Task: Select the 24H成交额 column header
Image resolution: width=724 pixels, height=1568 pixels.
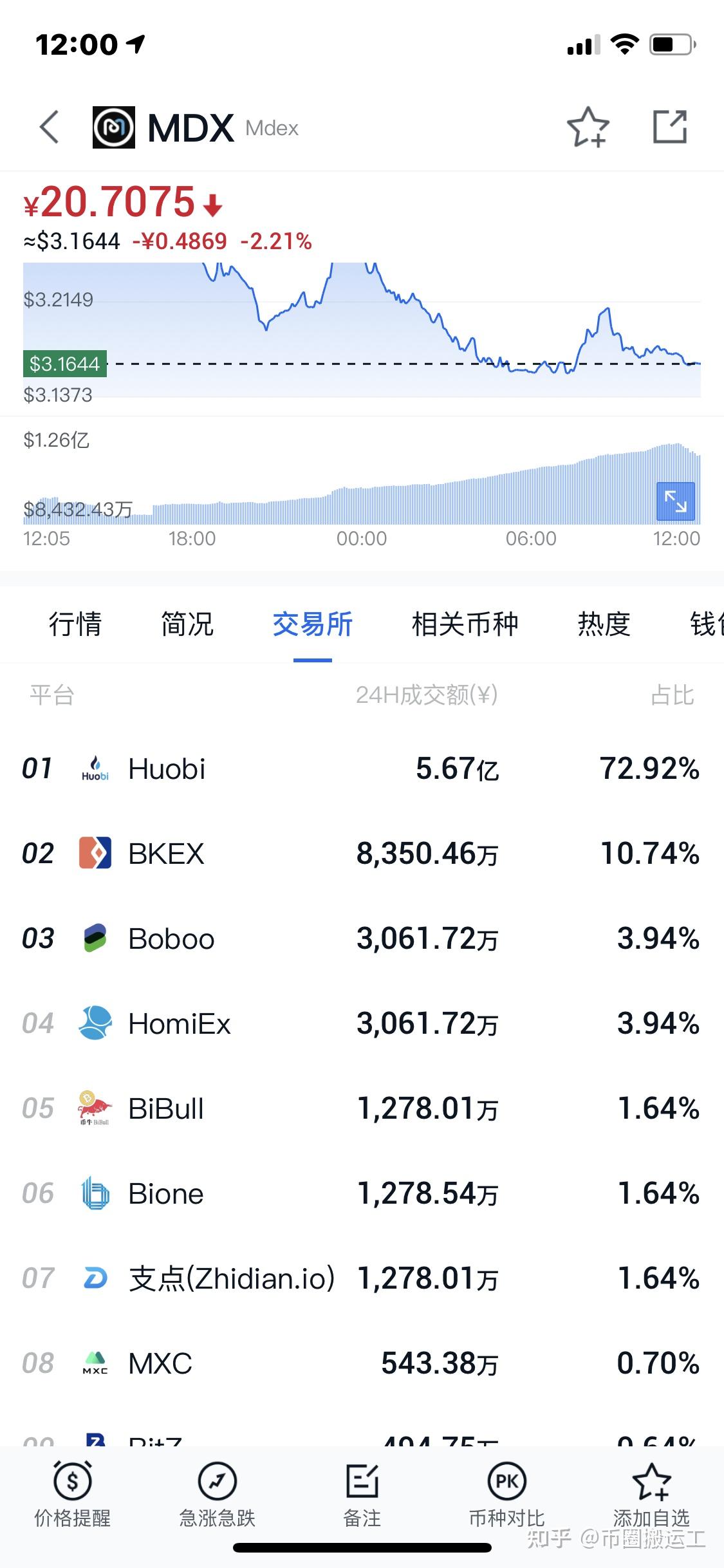Action: point(425,695)
